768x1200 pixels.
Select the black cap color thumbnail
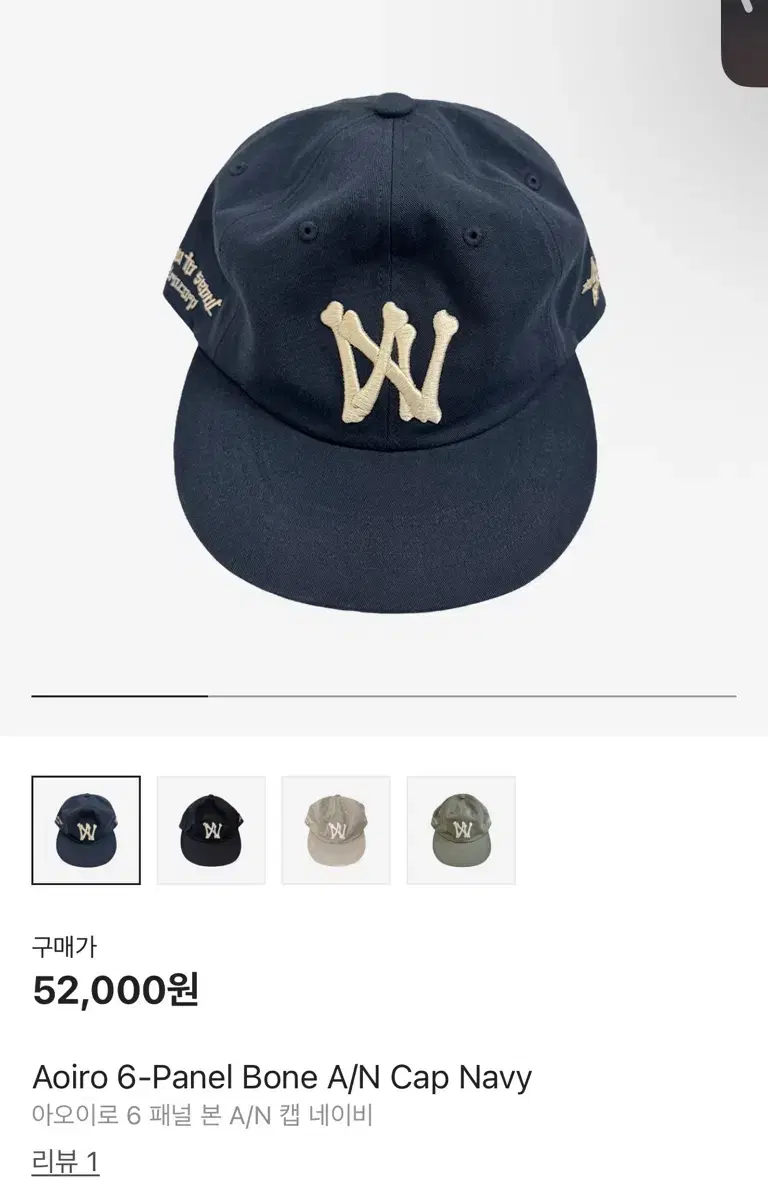click(210, 830)
